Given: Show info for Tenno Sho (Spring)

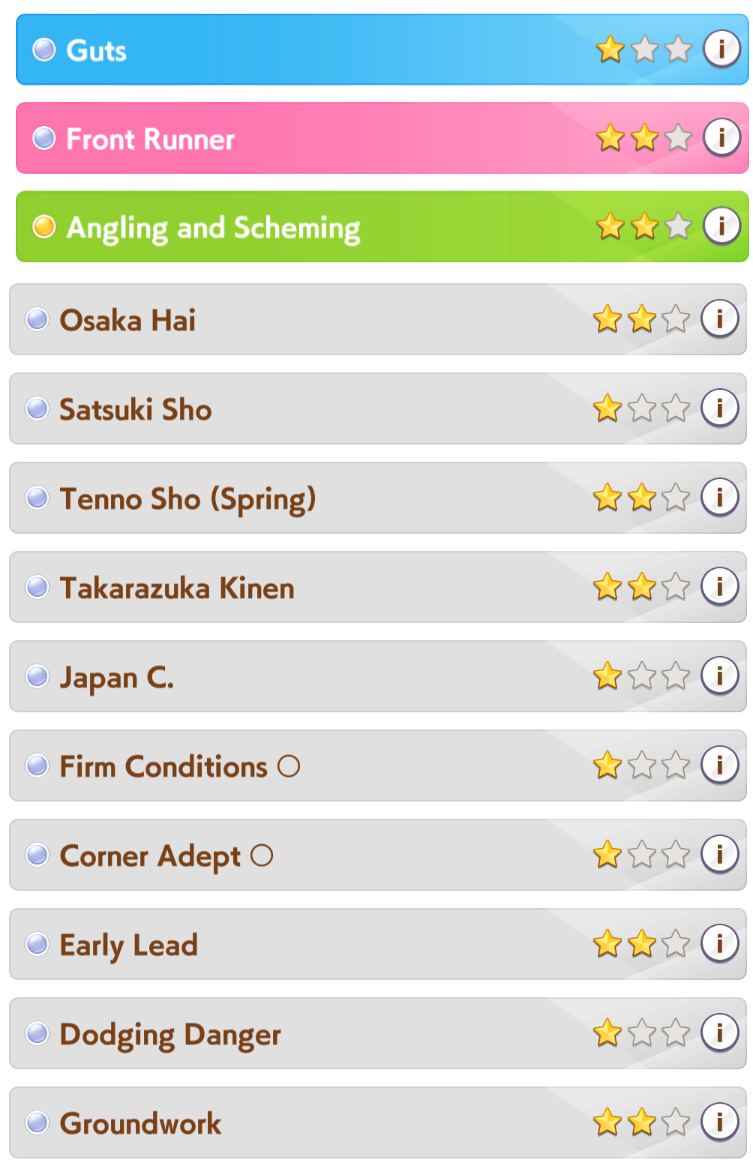Looking at the screenshot, I should click(x=719, y=497).
